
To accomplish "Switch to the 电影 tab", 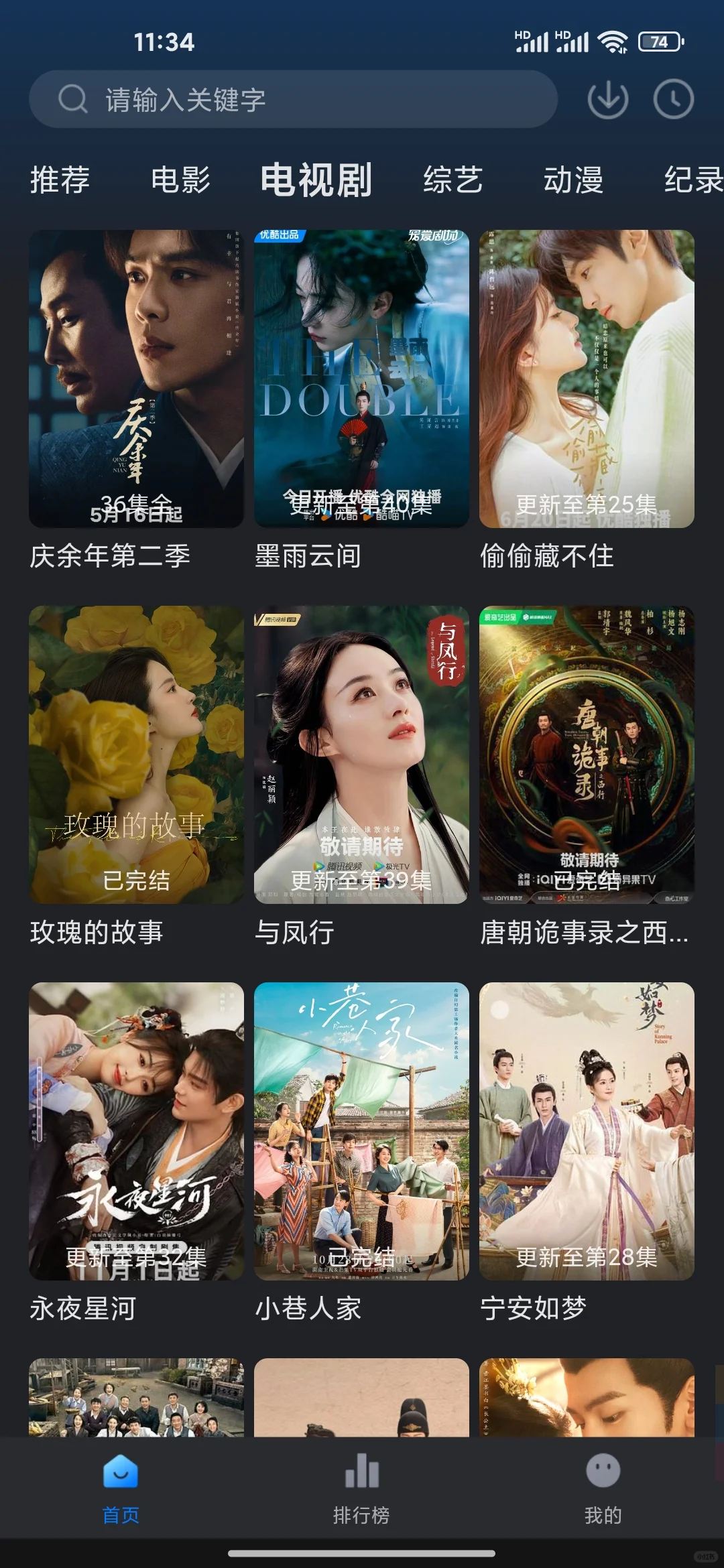I will coord(180,180).
